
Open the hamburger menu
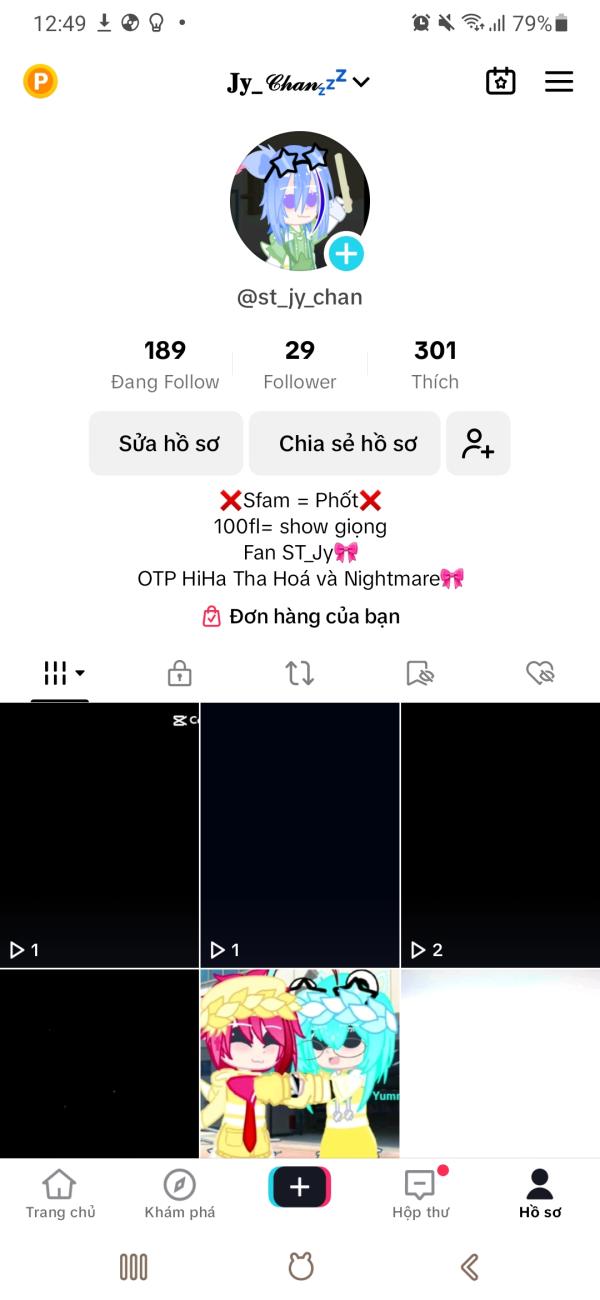coord(559,81)
